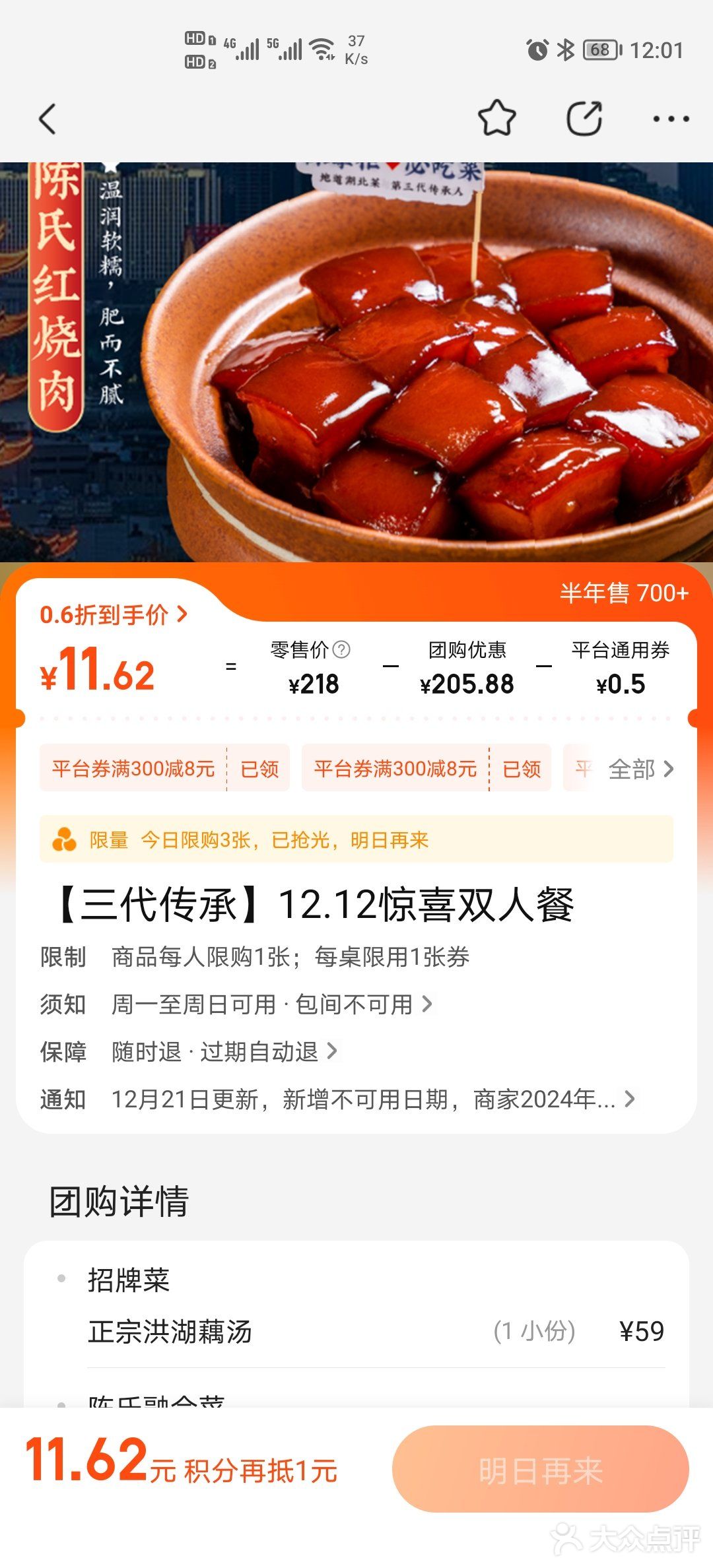This screenshot has width=713, height=1568.
Task: Expand the 须知 usage rules row
Action: [271, 1004]
